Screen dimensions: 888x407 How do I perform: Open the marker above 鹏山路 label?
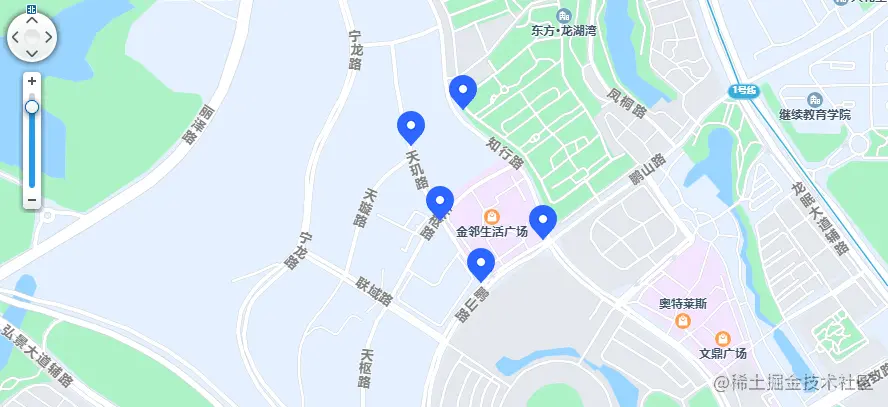[481, 264]
